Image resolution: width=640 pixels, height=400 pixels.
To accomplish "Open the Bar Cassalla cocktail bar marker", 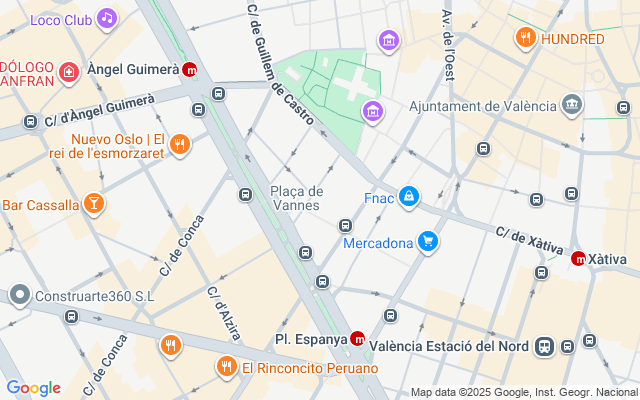I will (x=93, y=204).
